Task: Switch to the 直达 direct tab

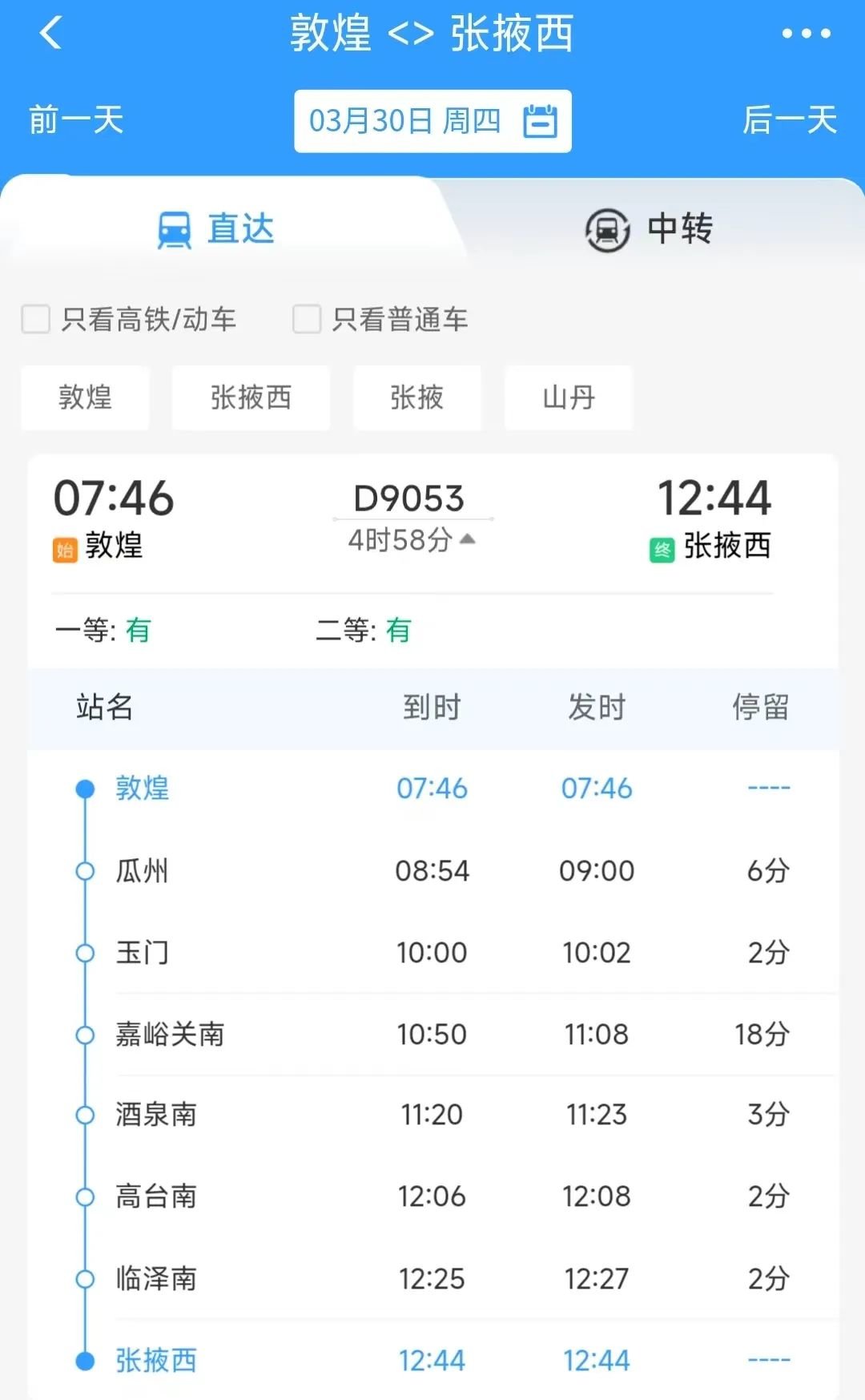Action: (216, 229)
